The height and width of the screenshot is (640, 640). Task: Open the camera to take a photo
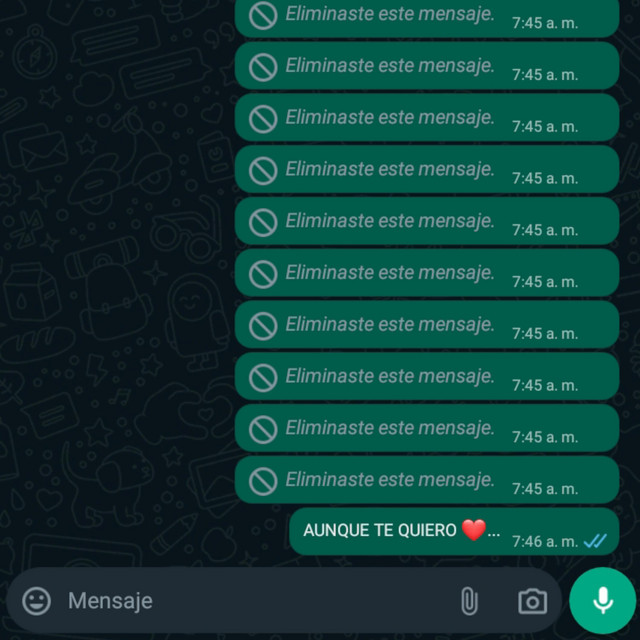pos(532,601)
